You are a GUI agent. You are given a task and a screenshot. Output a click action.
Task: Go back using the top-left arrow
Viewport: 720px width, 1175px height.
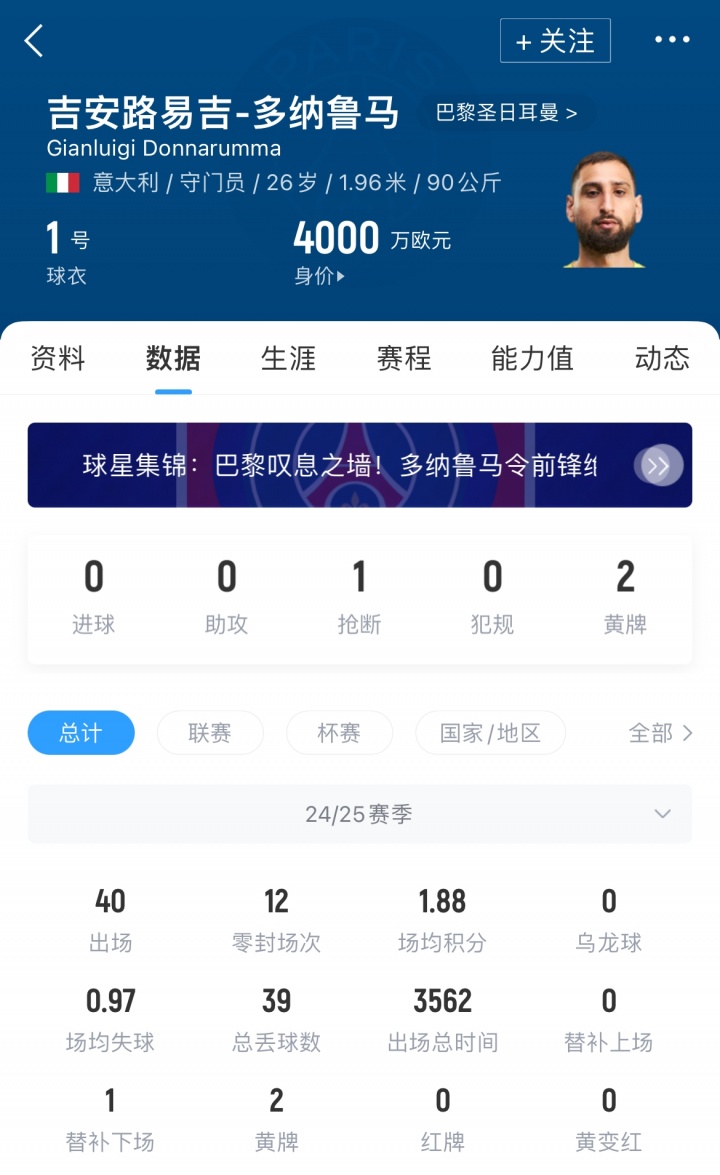[x=34, y=41]
